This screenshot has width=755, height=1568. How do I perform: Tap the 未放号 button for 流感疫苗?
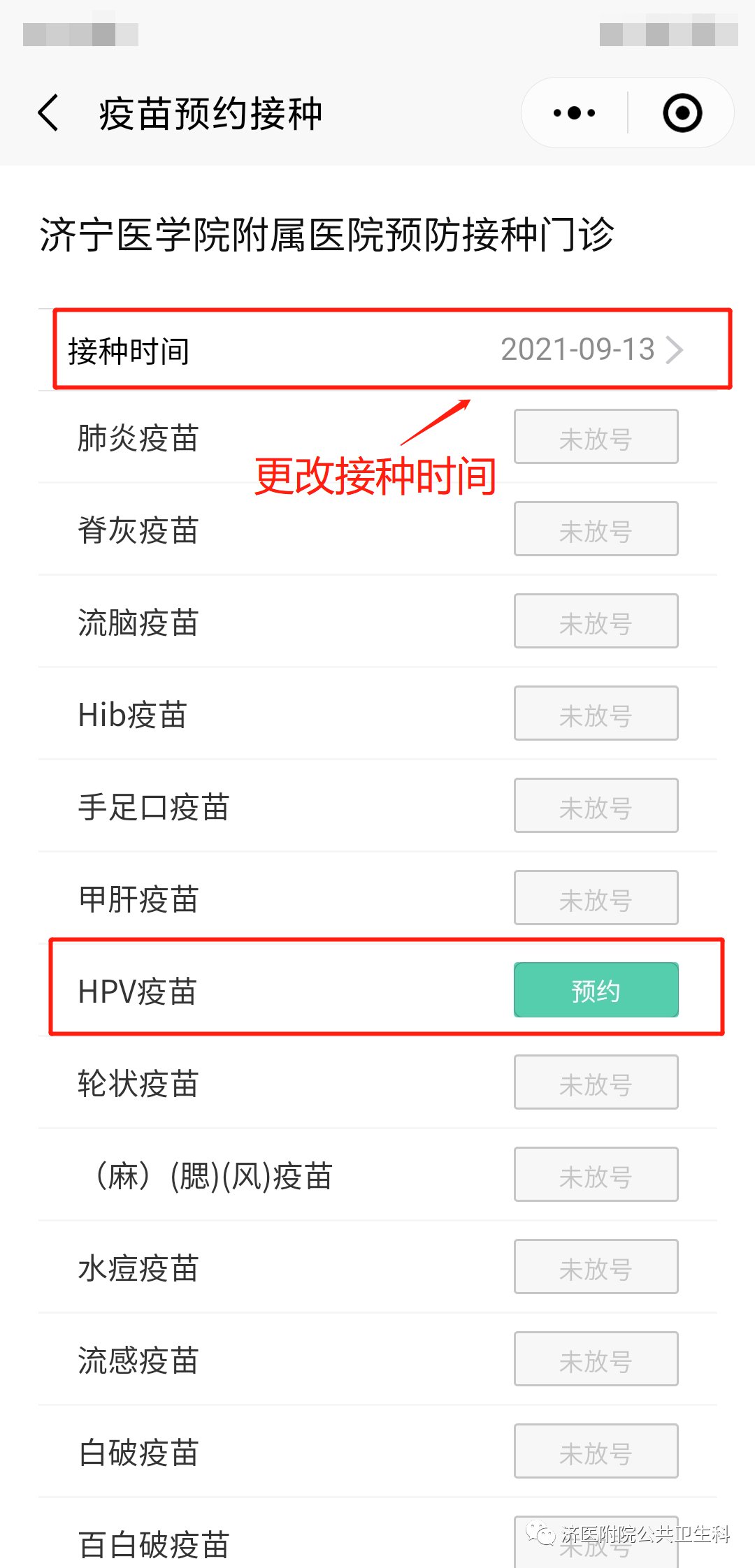pos(596,1359)
